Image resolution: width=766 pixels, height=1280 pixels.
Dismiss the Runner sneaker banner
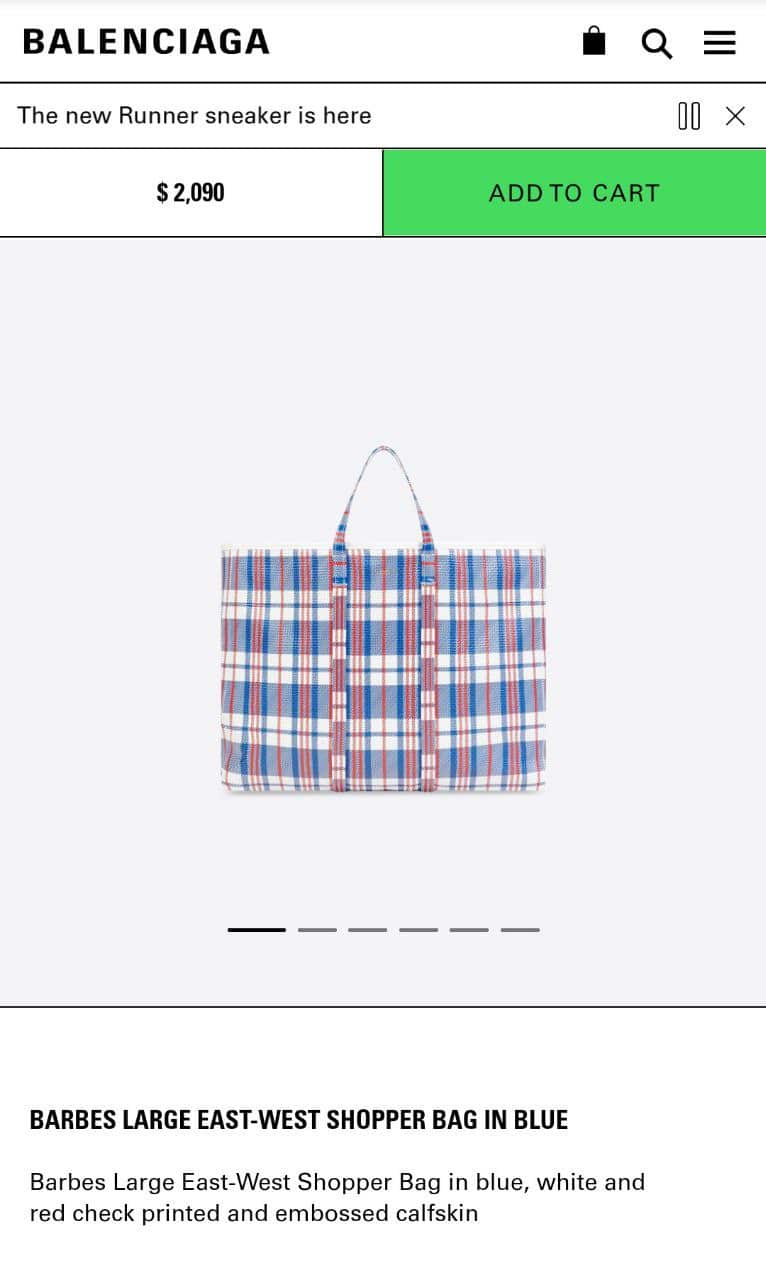(x=735, y=116)
